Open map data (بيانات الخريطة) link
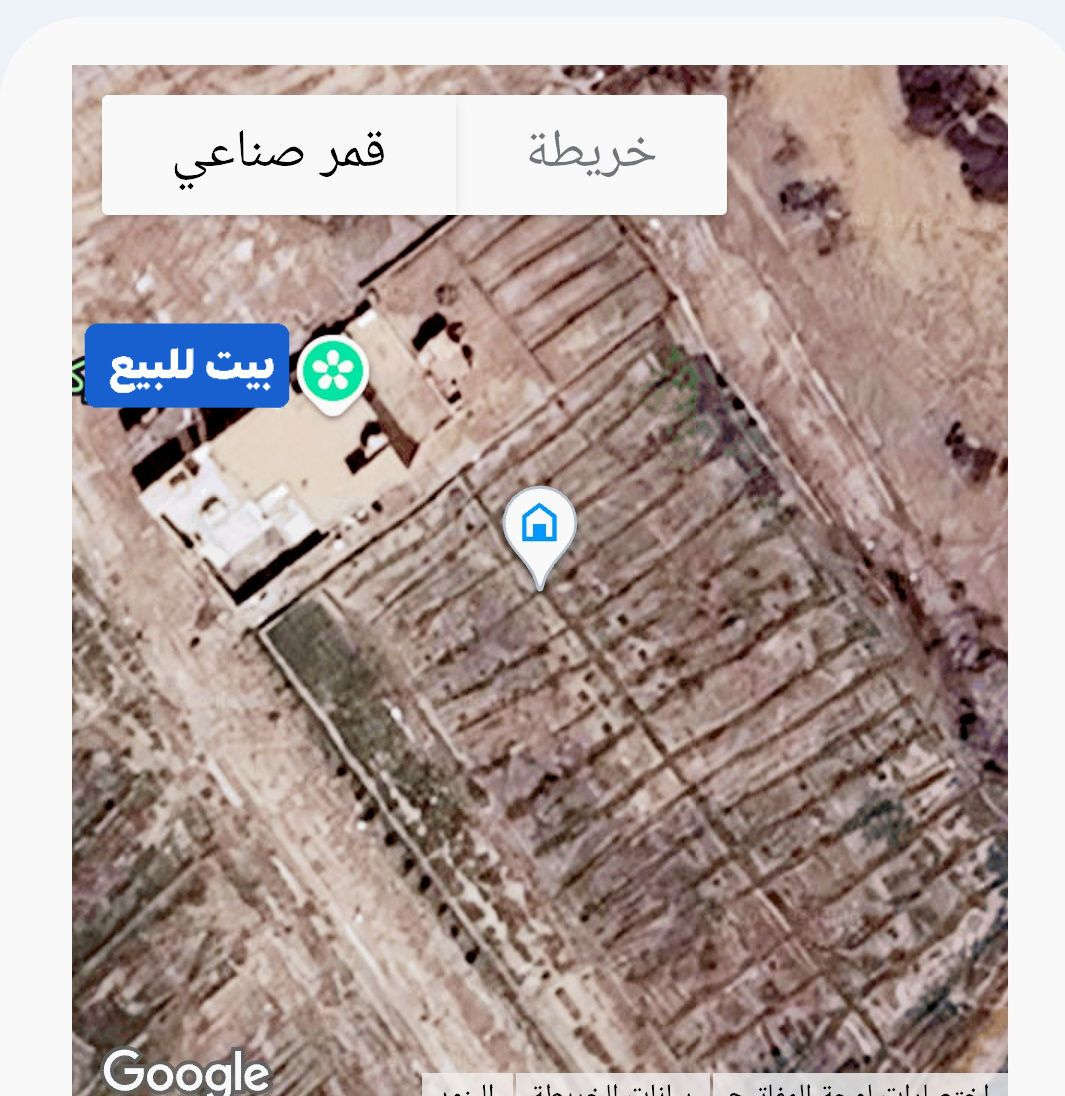 (612, 1086)
